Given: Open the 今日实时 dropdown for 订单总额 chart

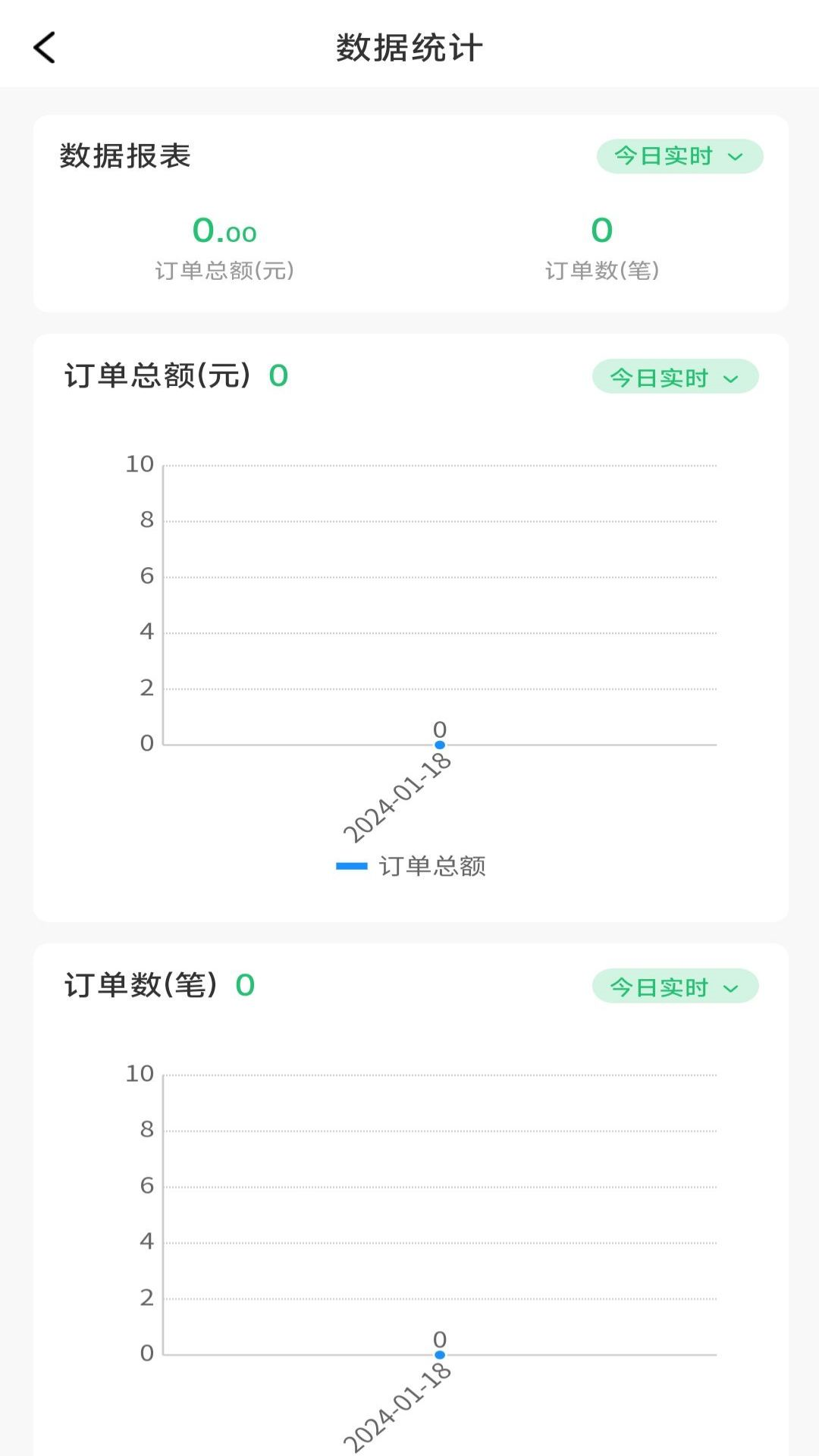Looking at the screenshot, I should coord(675,377).
